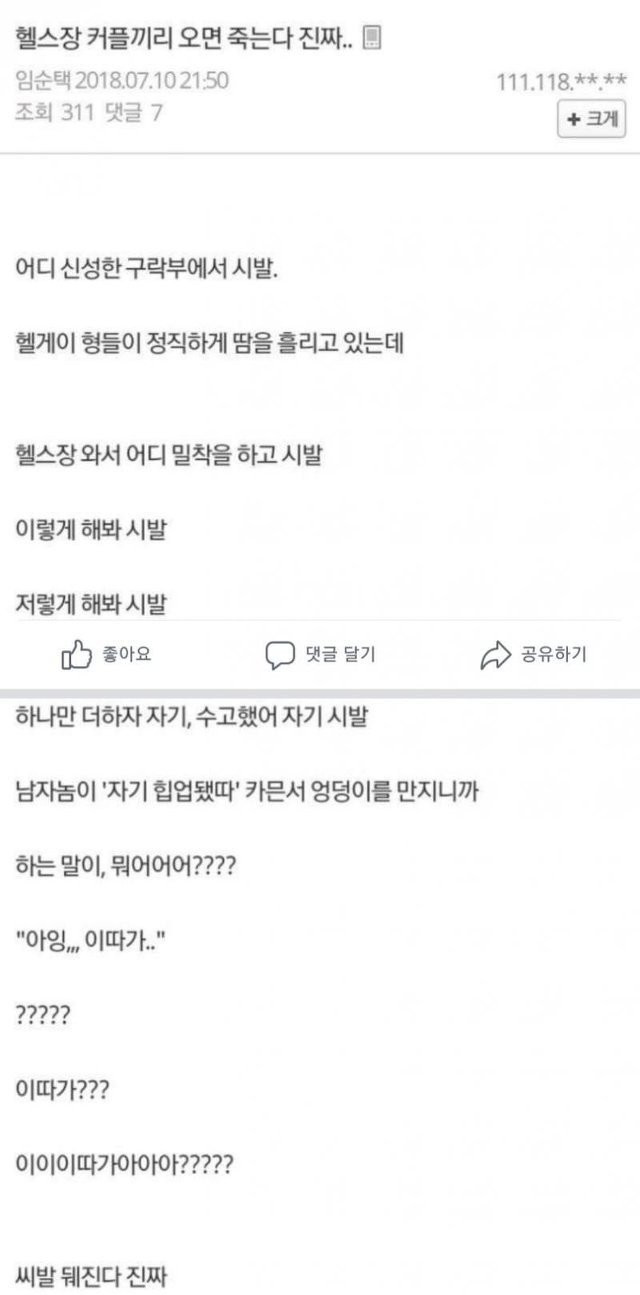This screenshot has height=1295, width=640.
Task: Tap 댓글 달기 to write a comment
Action: pyautogui.click(x=320, y=655)
